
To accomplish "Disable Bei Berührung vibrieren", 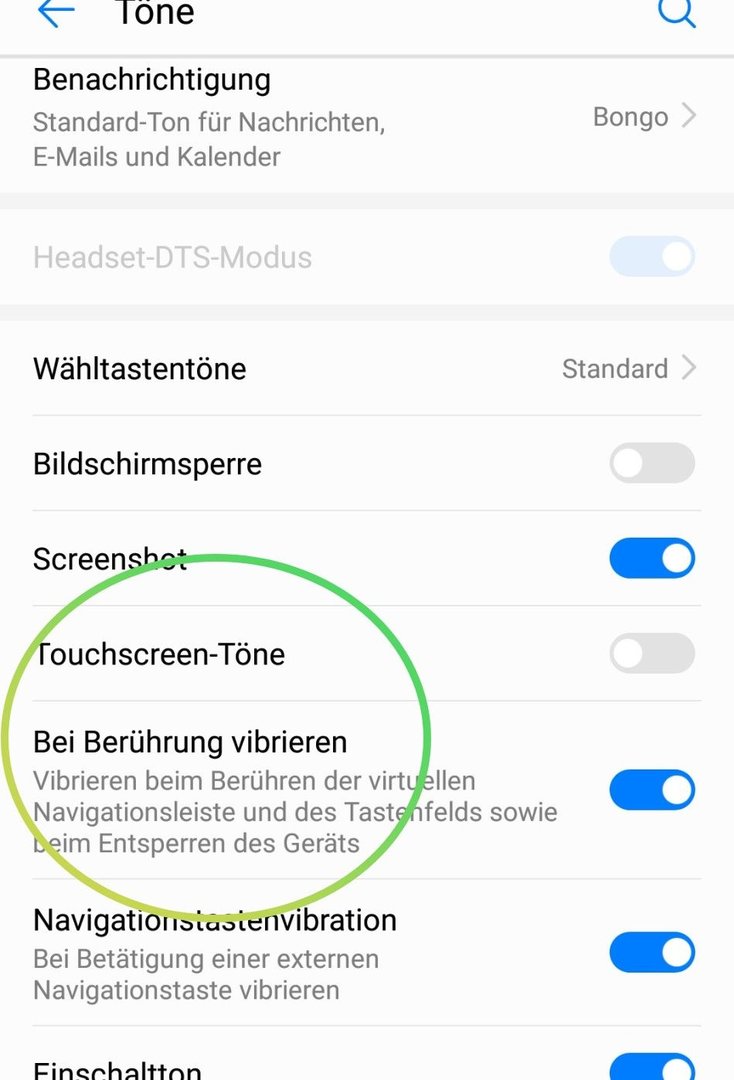I will (x=651, y=790).
